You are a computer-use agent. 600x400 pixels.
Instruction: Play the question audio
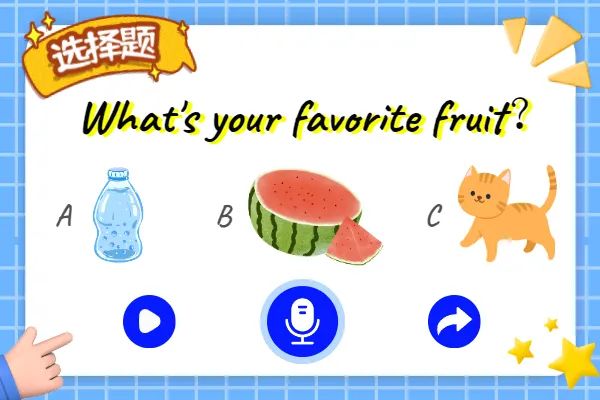149,322
